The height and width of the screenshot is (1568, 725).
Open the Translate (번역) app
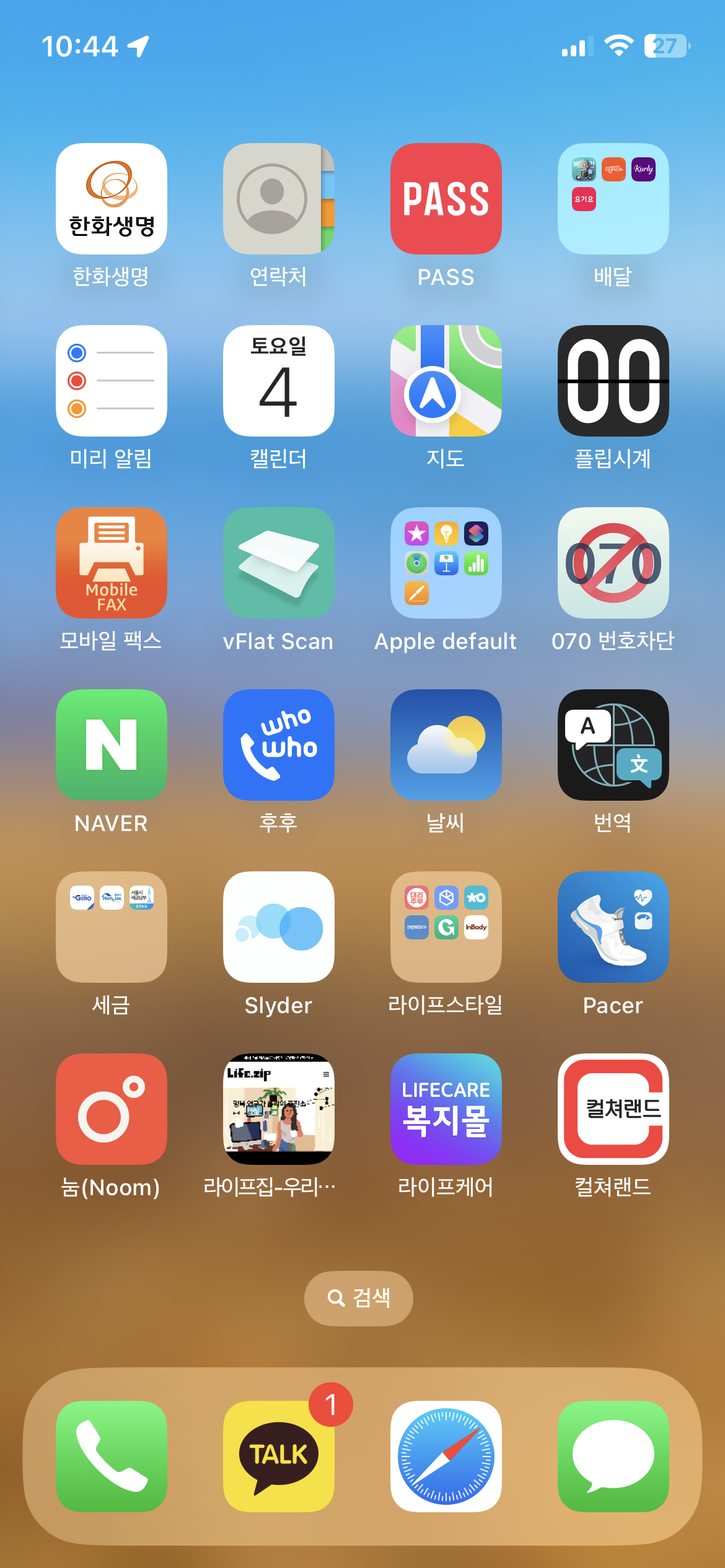[x=613, y=745]
